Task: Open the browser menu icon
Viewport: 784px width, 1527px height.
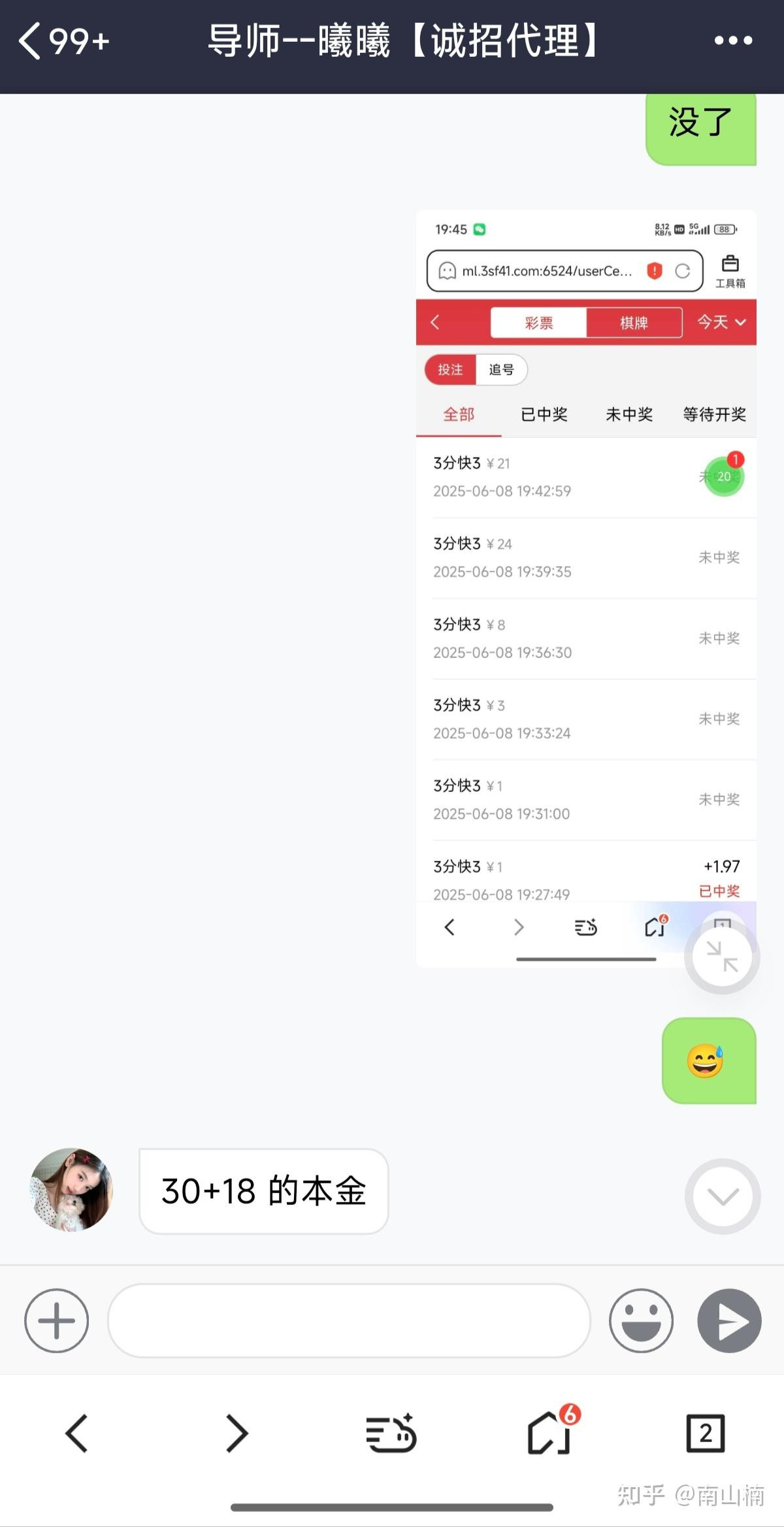Action: [x=391, y=1433]
